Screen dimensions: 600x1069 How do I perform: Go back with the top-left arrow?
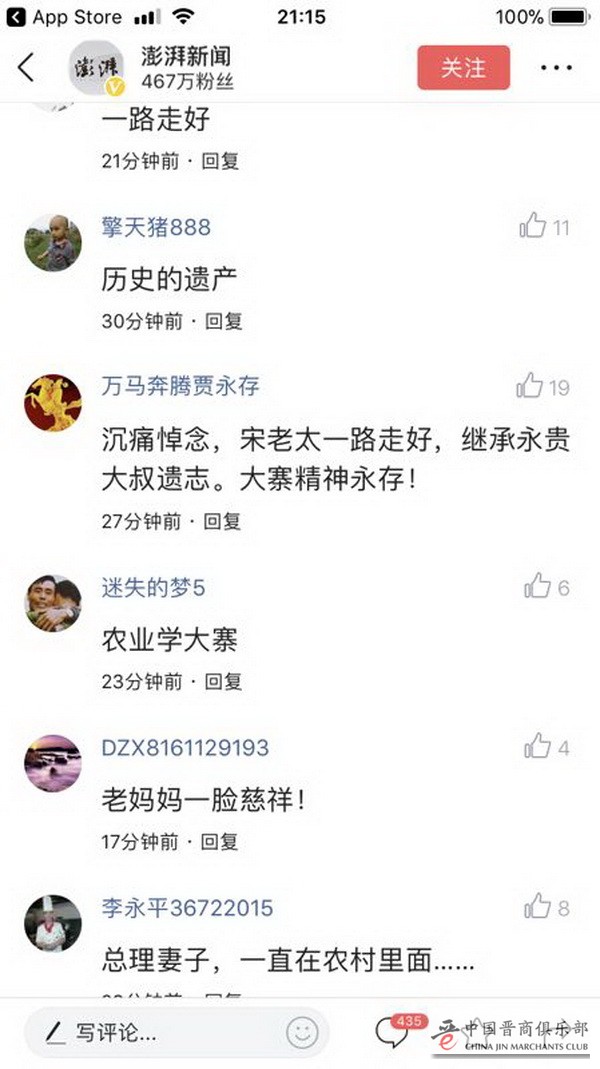pos(27,68)
